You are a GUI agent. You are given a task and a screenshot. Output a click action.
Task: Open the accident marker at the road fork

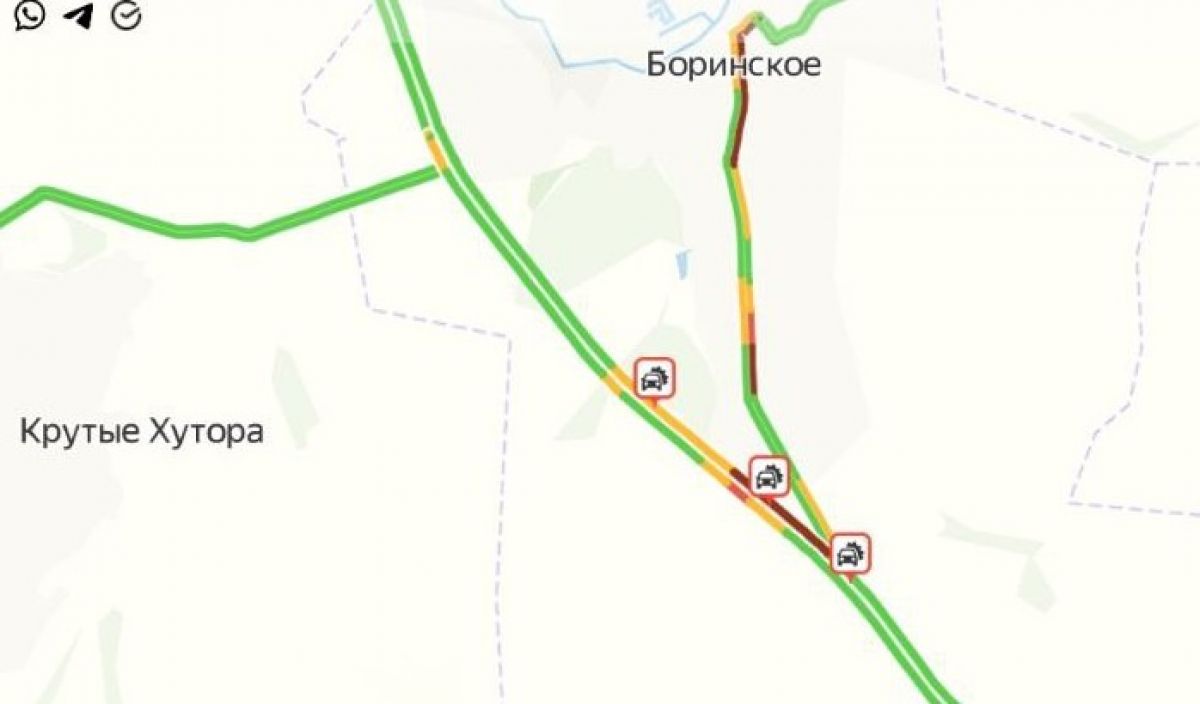tap(850, 553)
